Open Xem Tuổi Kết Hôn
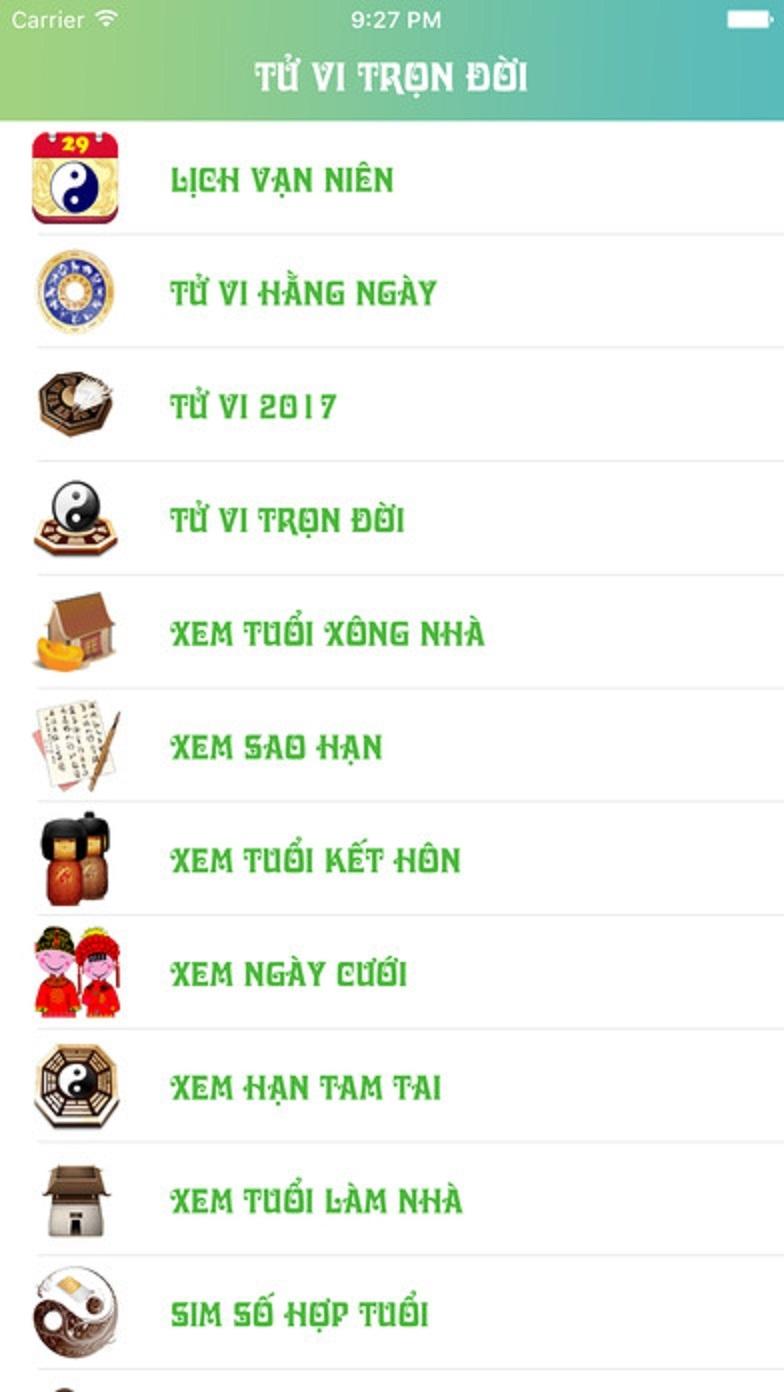This screenshot has height=1392, width=784. [315, 860]
